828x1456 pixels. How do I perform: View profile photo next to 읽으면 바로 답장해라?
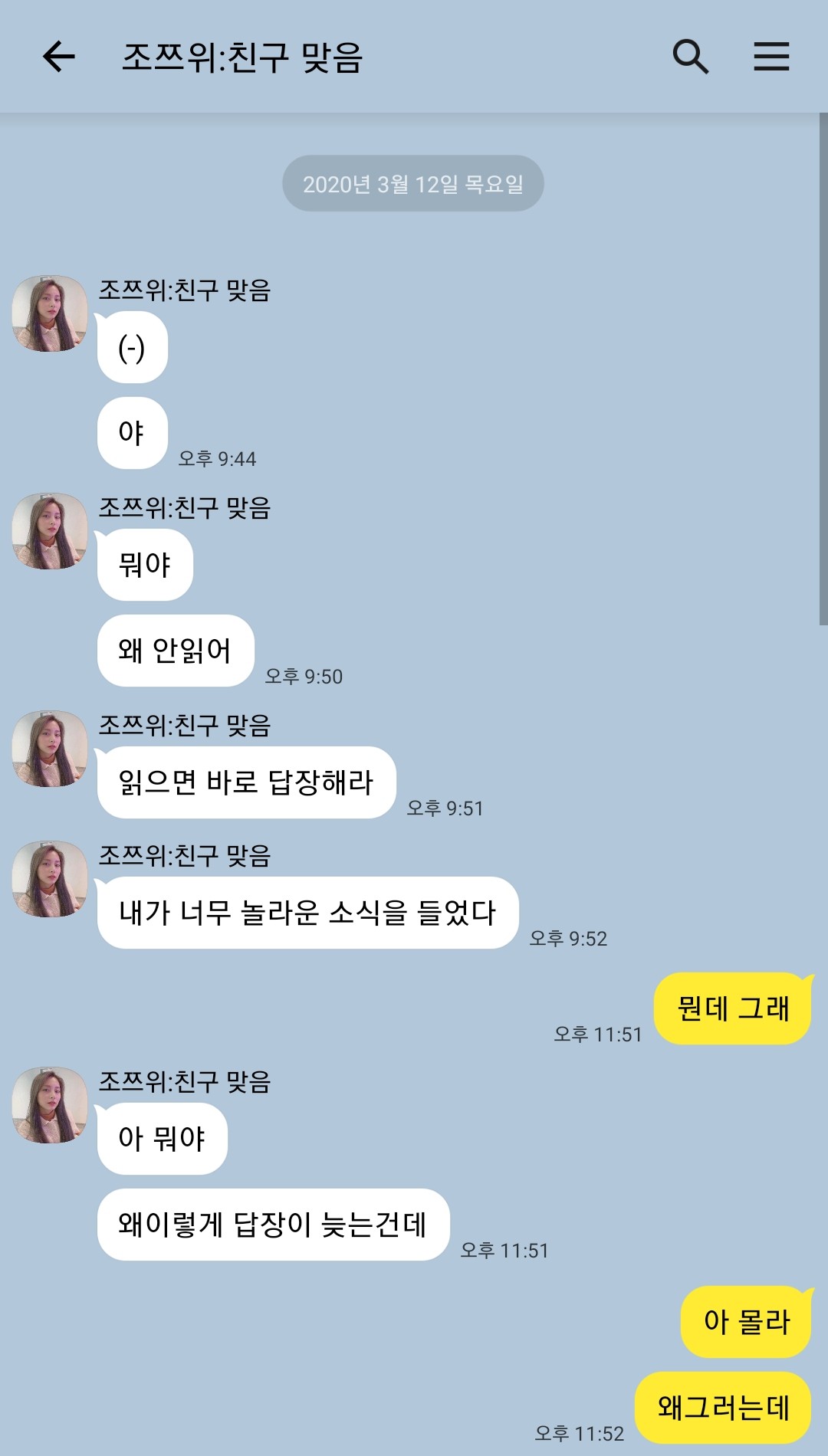(50, 749)
